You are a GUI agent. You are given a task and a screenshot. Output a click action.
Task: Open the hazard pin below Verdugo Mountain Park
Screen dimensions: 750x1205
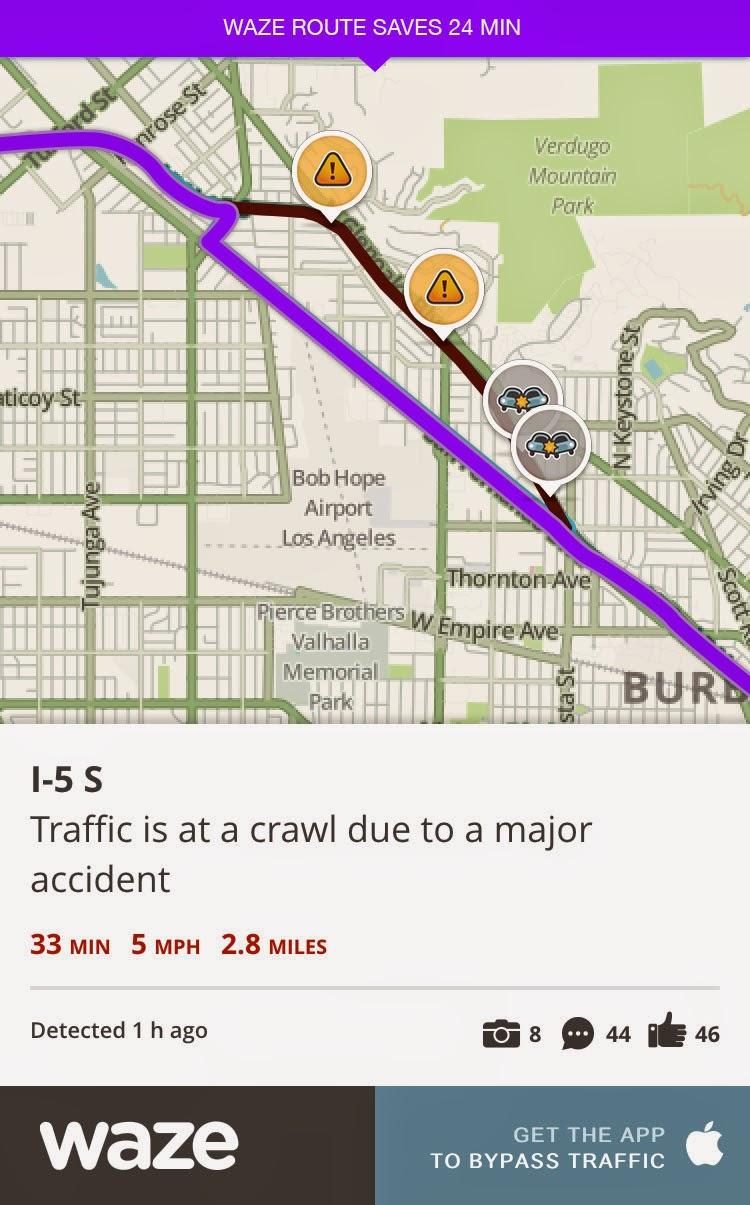click(444, 289)
